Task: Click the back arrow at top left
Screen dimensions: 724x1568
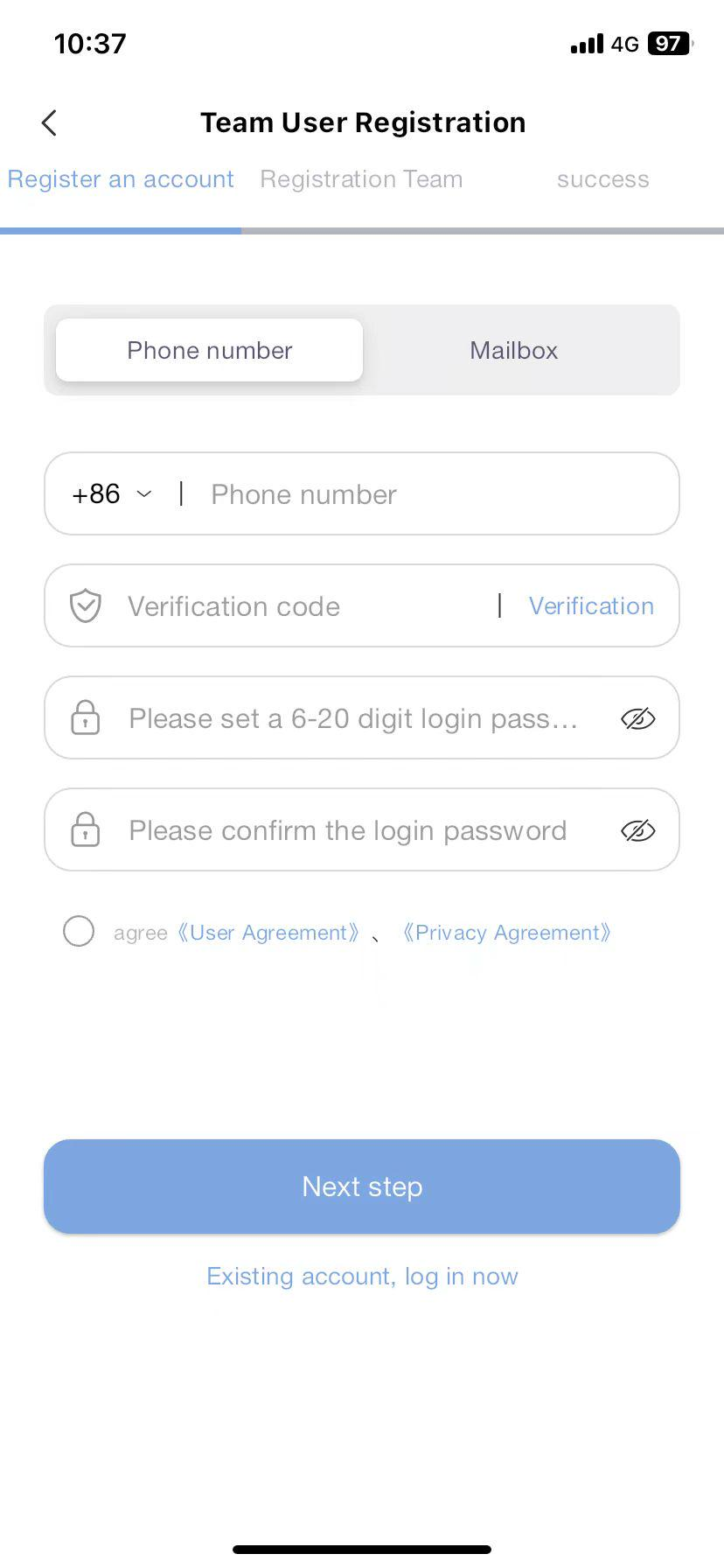Action: tap(48, 122)
